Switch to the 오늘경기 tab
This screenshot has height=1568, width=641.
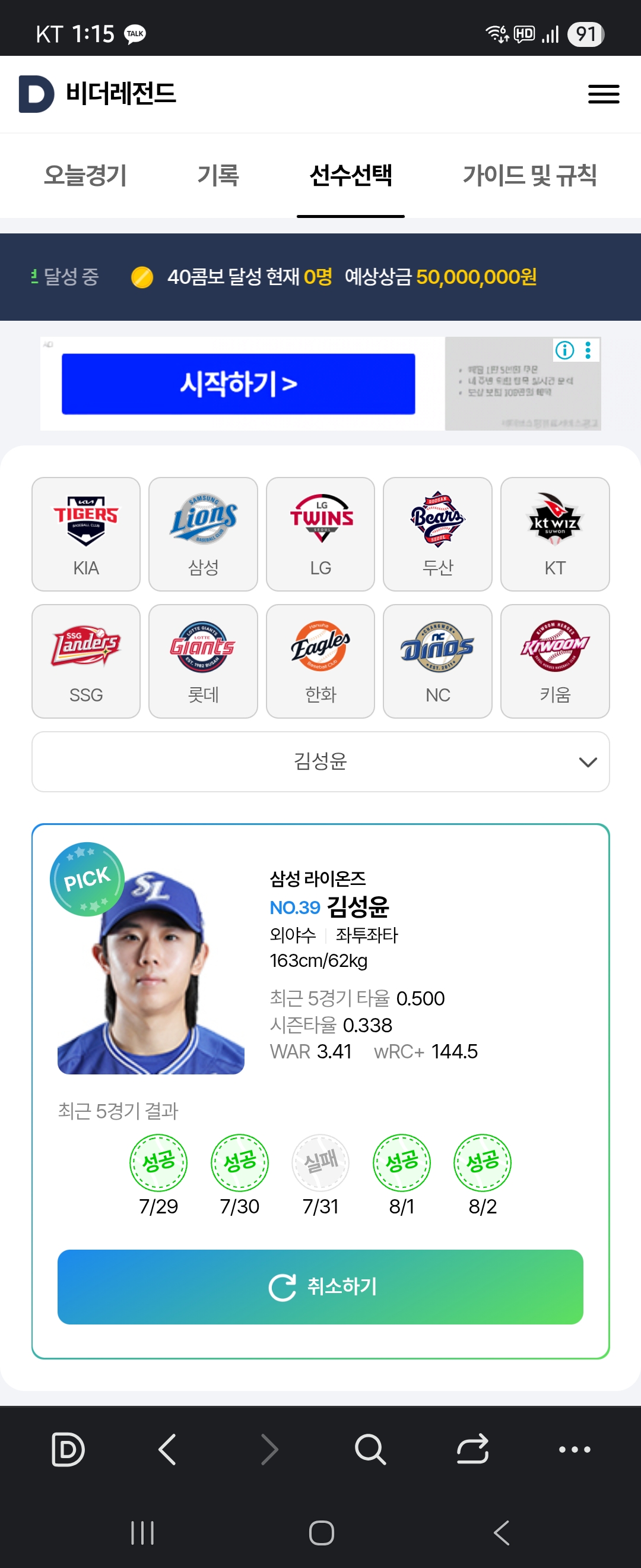pyautogui.click(x=85, y=176)
